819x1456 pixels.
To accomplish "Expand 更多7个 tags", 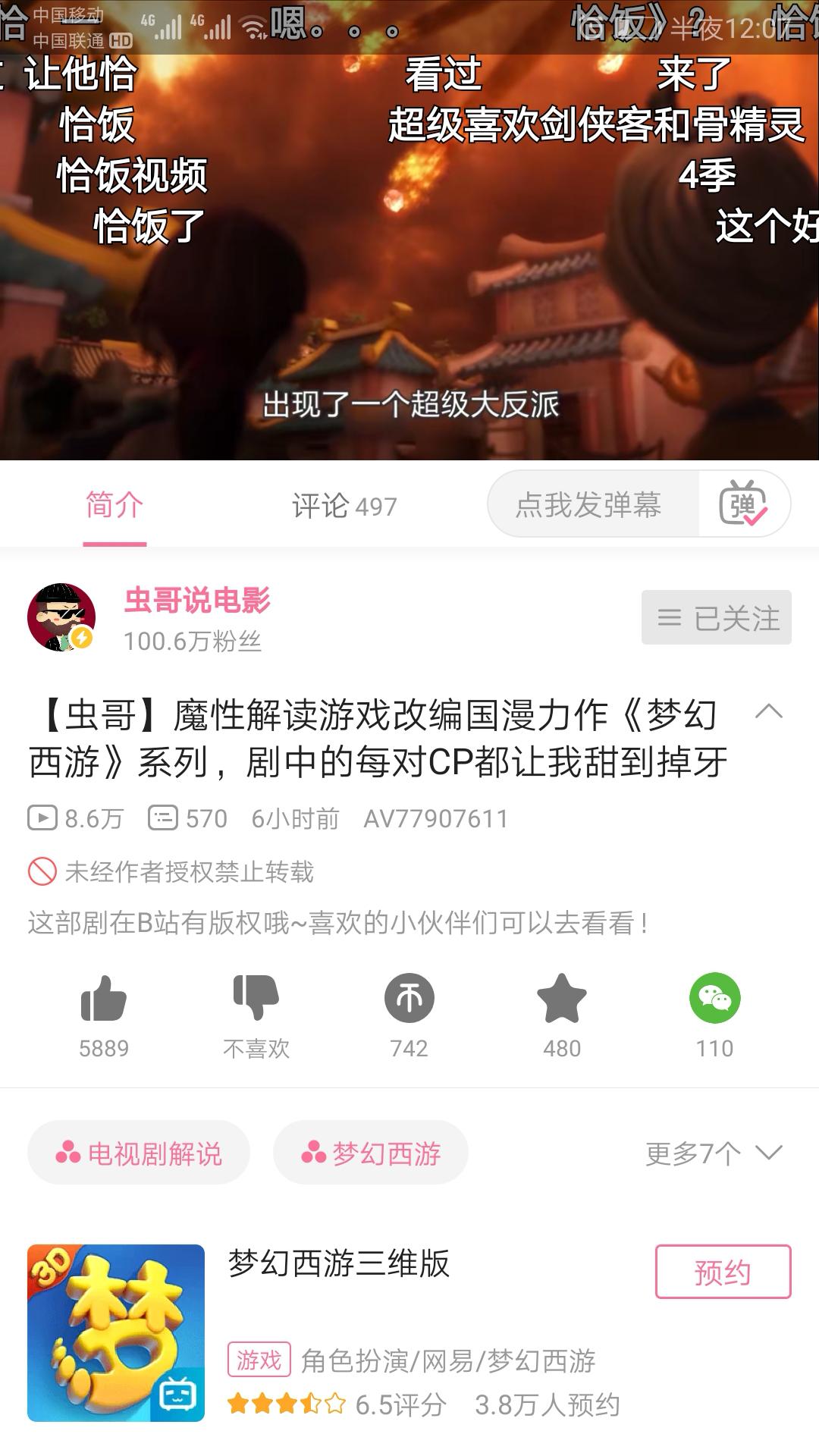I will coord(713,1153).
